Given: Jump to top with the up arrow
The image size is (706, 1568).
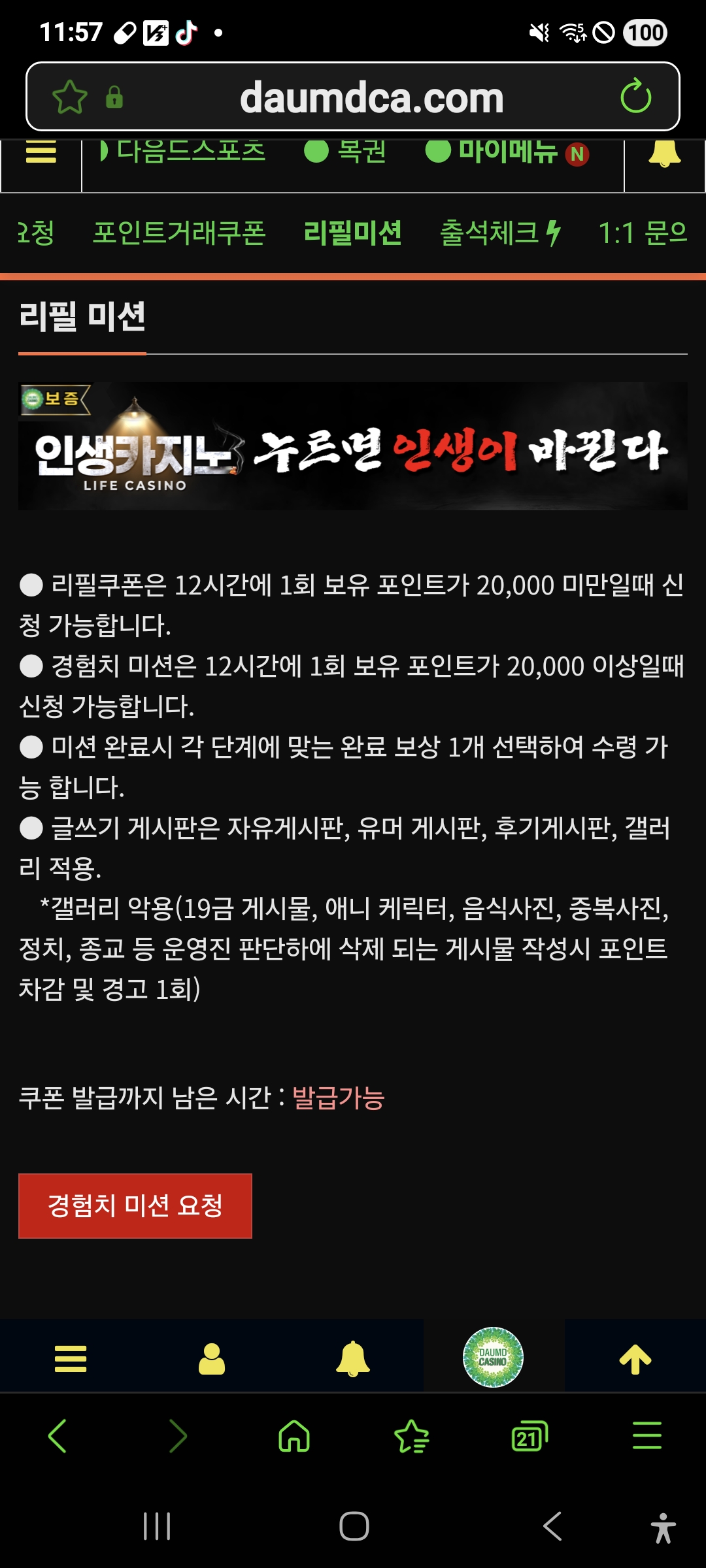Looking at the screenshot, I should tap(635, 1359).
